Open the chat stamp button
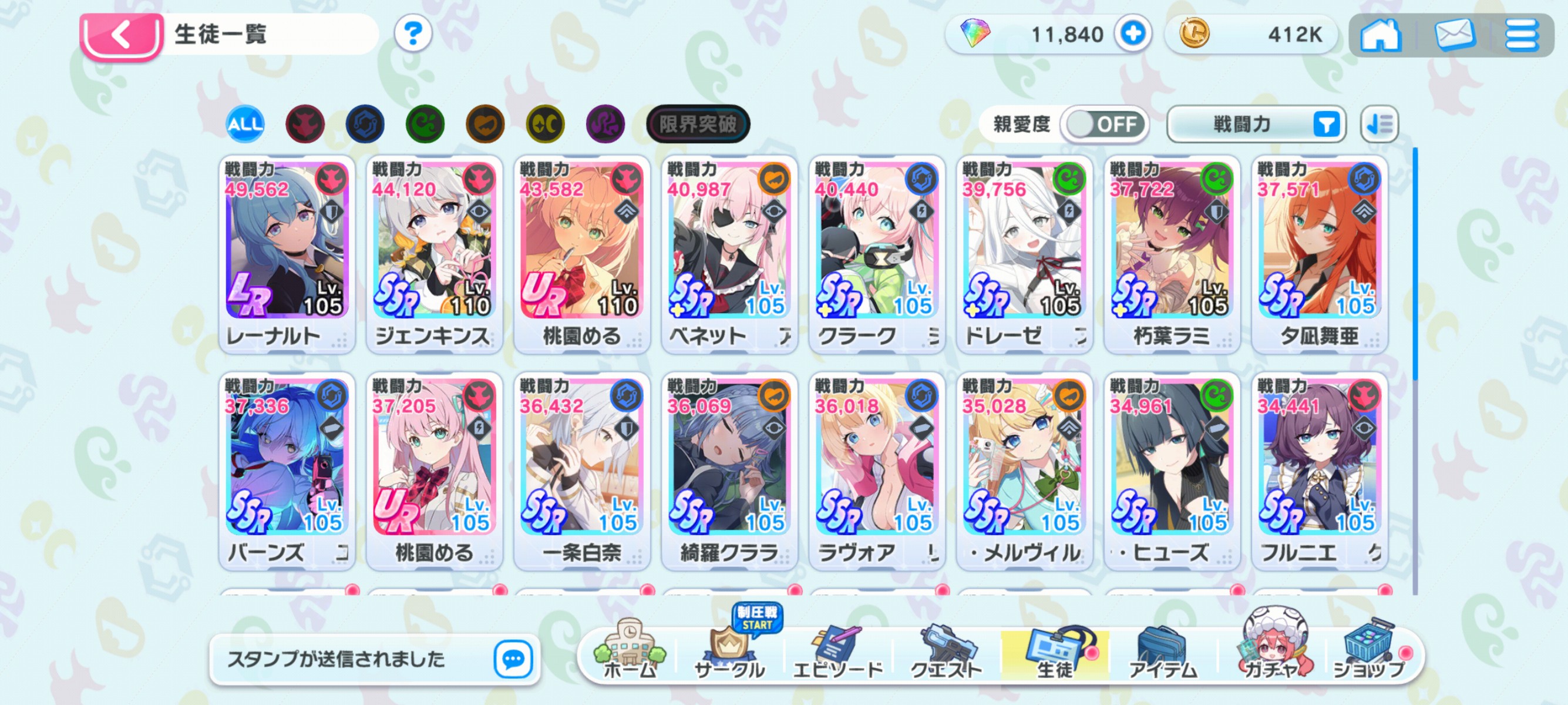 [x=513, y=659]
